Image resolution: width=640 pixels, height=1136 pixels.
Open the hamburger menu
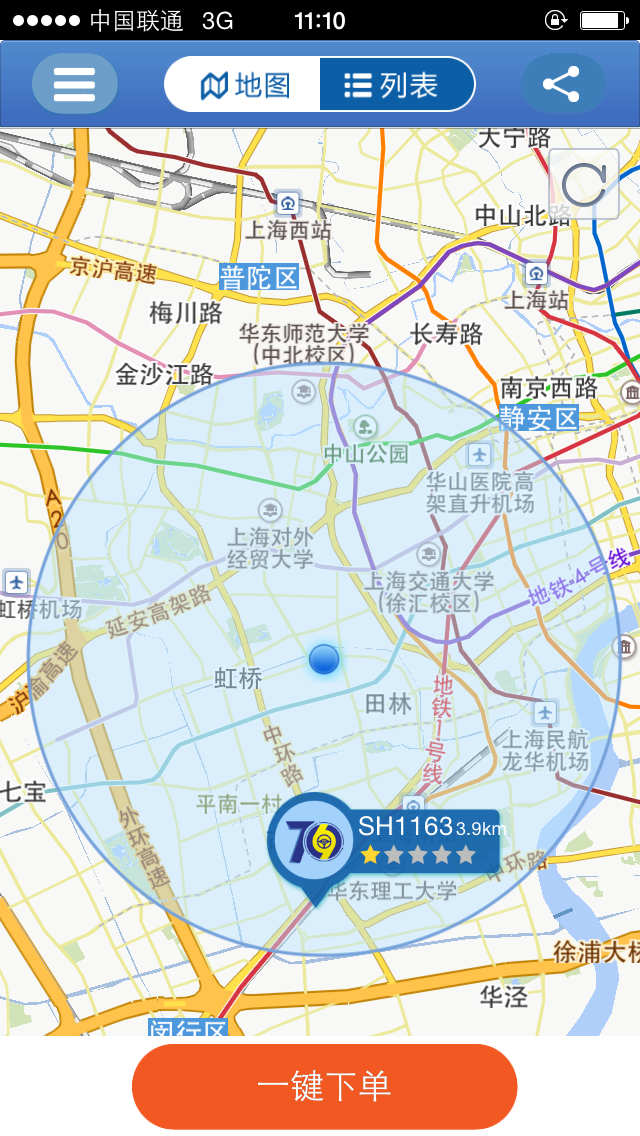75,84
